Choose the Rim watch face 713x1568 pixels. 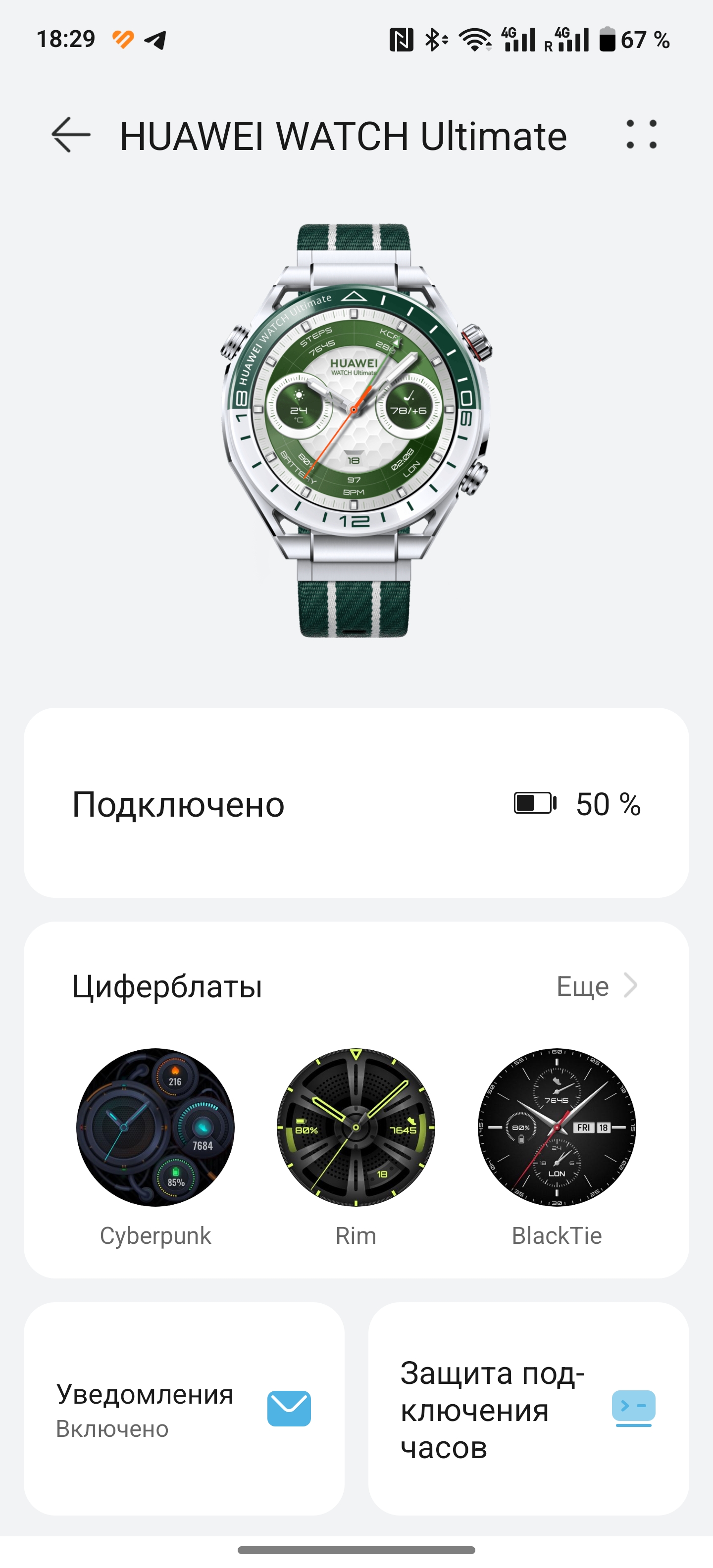tap(356, 1127)
